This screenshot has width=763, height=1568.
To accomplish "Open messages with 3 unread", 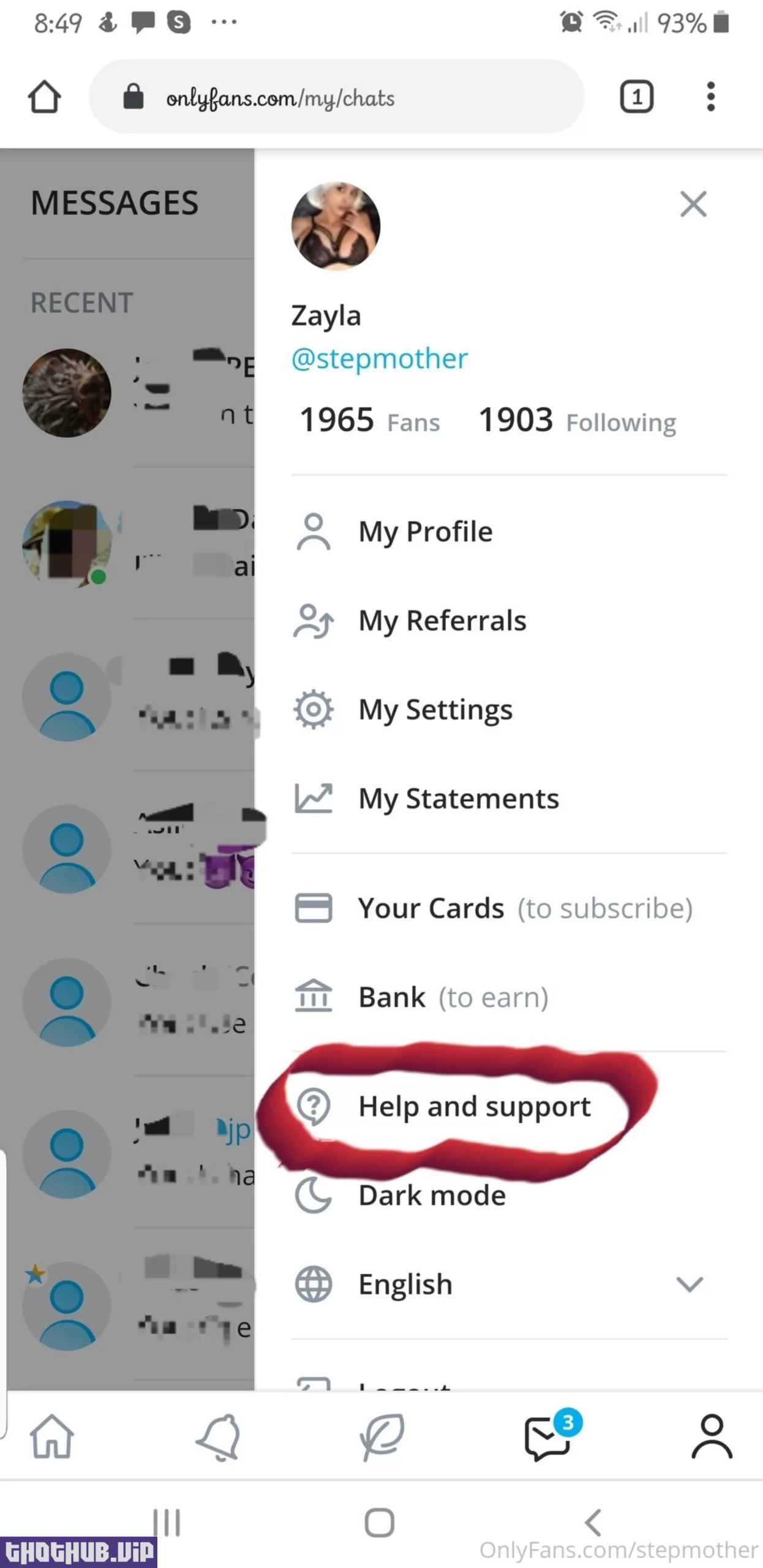I will click(548, 1437).
